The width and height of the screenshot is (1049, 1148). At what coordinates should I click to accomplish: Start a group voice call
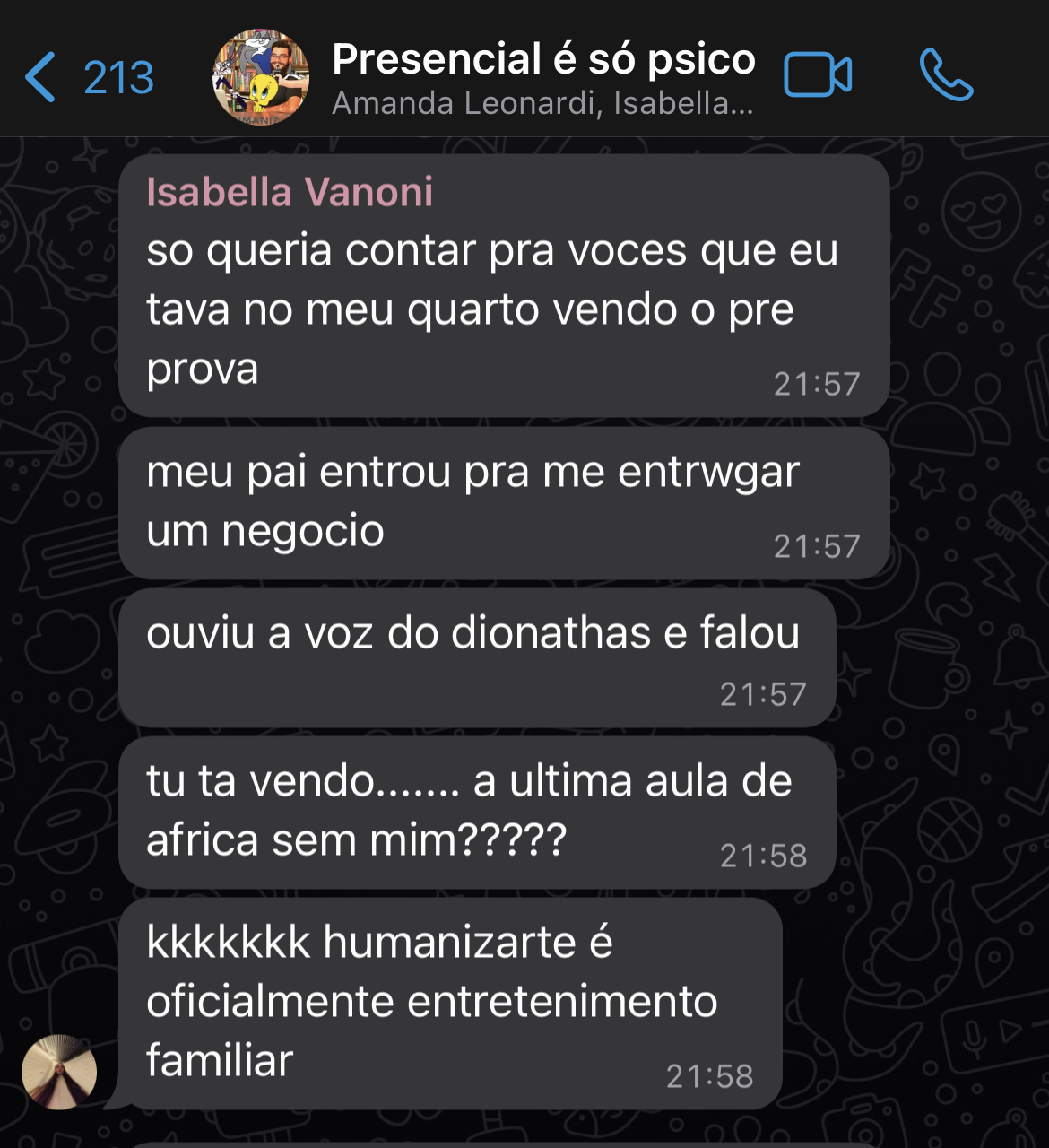(x=945, y=75)
